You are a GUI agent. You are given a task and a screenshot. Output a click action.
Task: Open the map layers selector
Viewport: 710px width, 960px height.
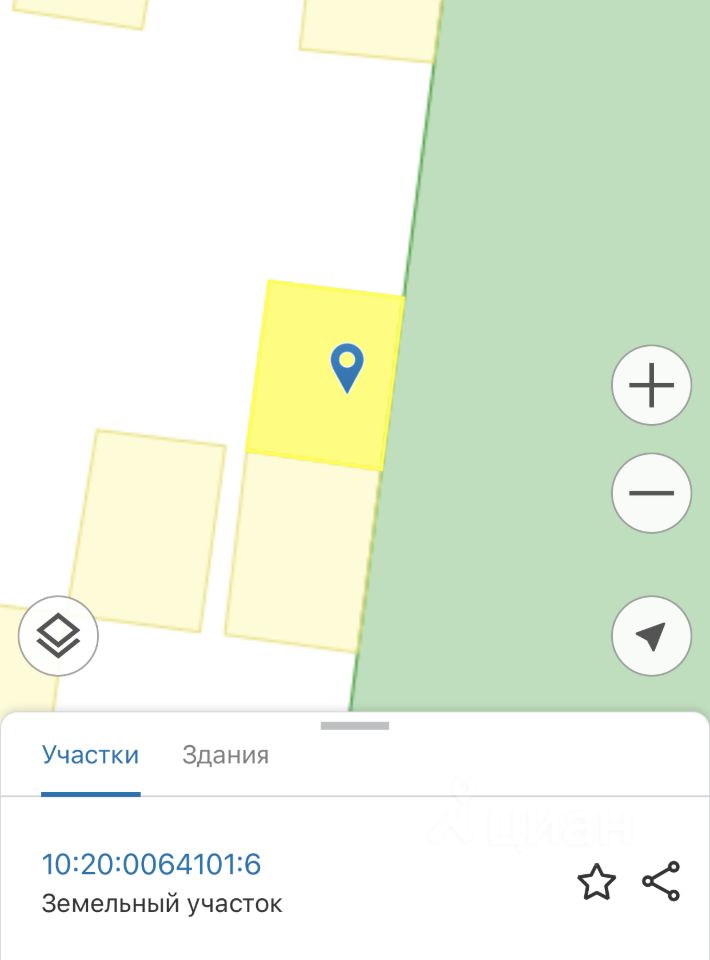(x=58, y=635)
